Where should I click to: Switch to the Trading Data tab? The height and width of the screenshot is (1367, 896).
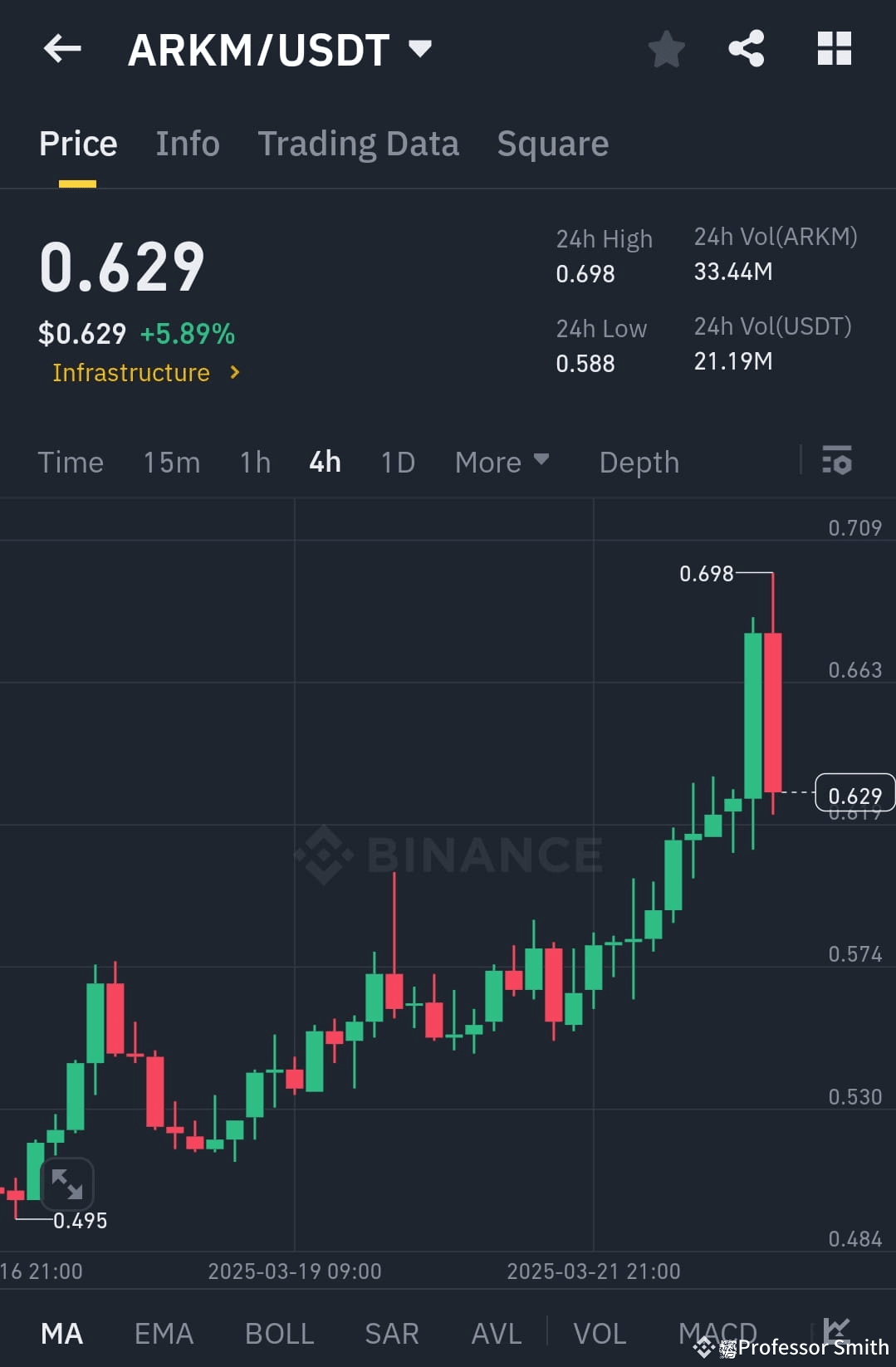point(359,143)
